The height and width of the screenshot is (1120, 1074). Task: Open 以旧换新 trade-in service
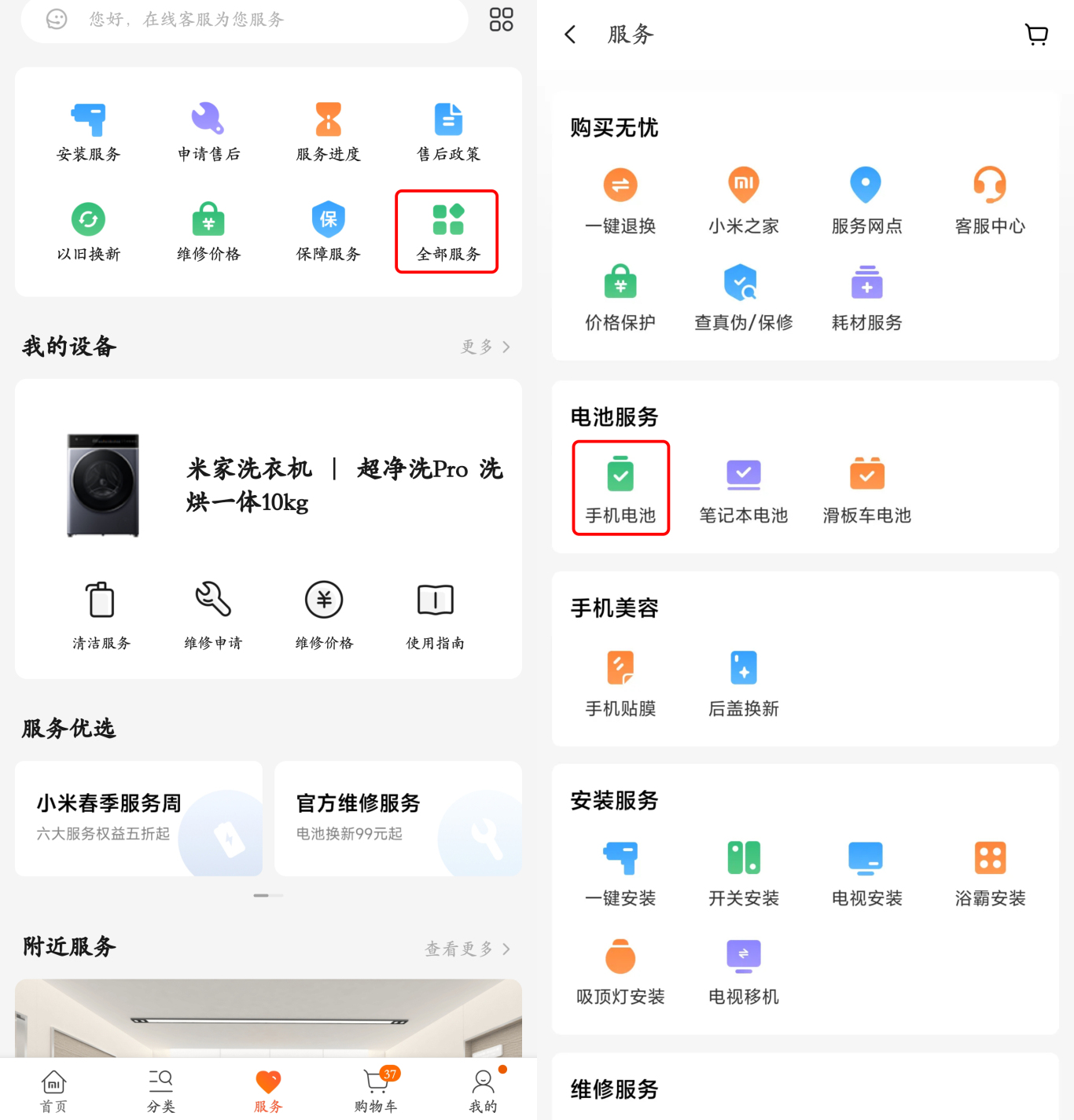(89, 231)
